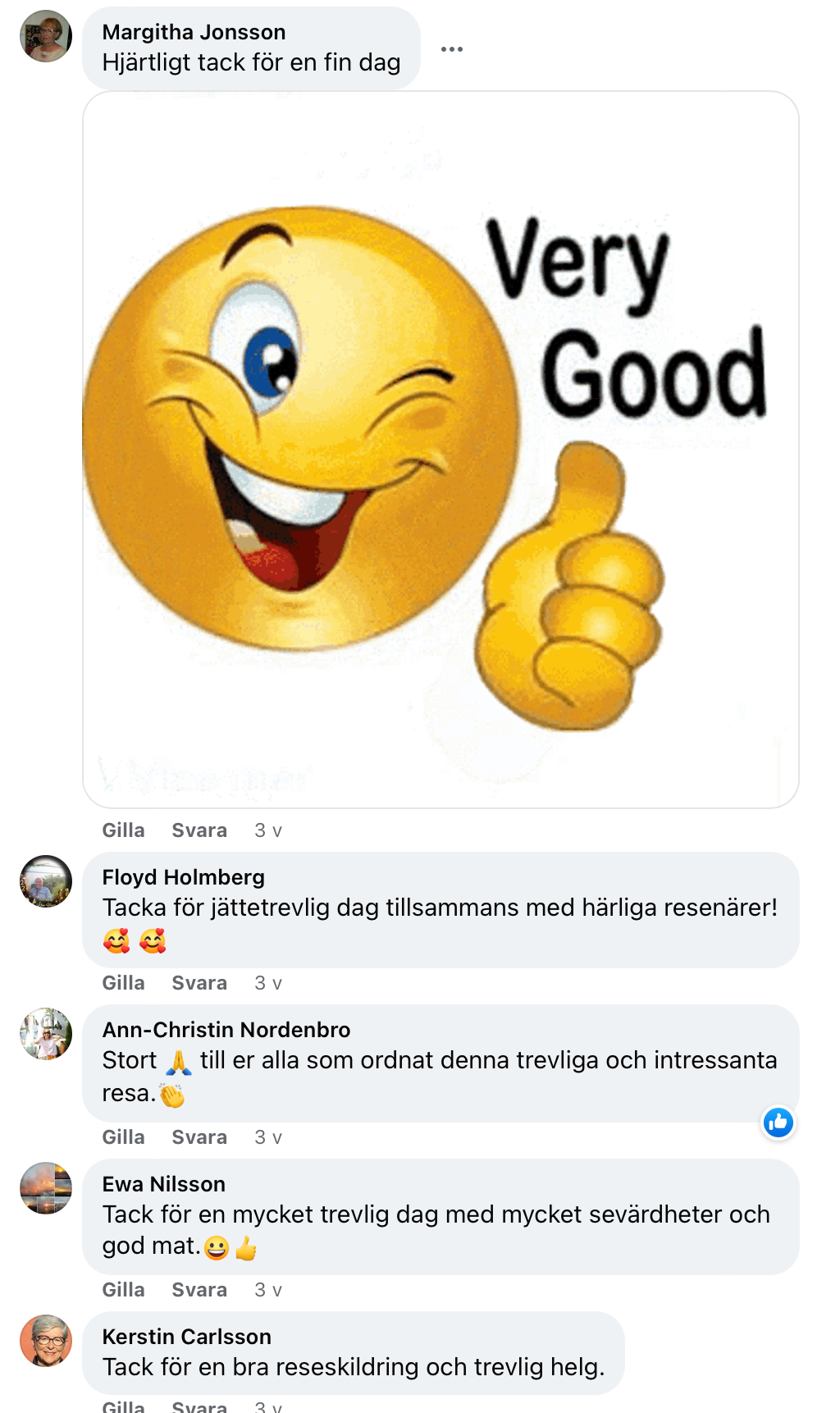Like Margitha Jonsson's comment via Gilla
This screenshot has width=840, height=1413.
pyautogui.click(x=123, y=830)
